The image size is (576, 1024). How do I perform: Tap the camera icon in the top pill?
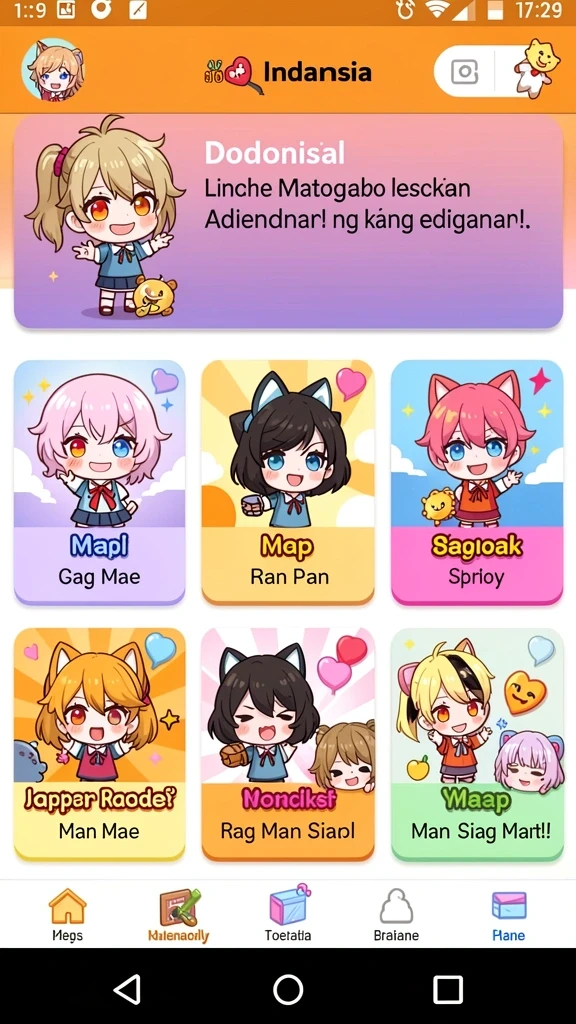tap(464, 72)
